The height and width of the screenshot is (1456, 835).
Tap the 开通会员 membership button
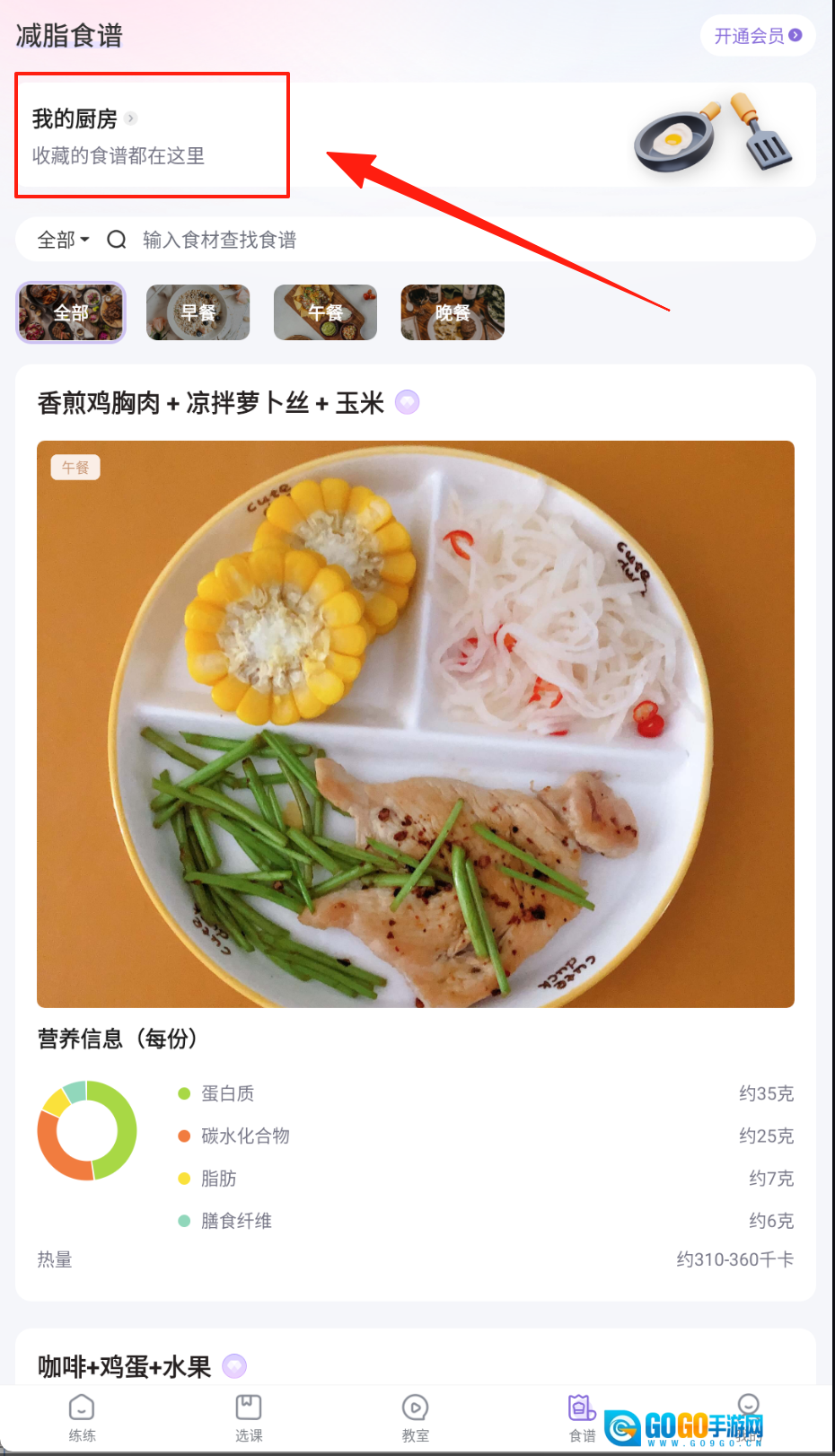[x=757, y=36]
